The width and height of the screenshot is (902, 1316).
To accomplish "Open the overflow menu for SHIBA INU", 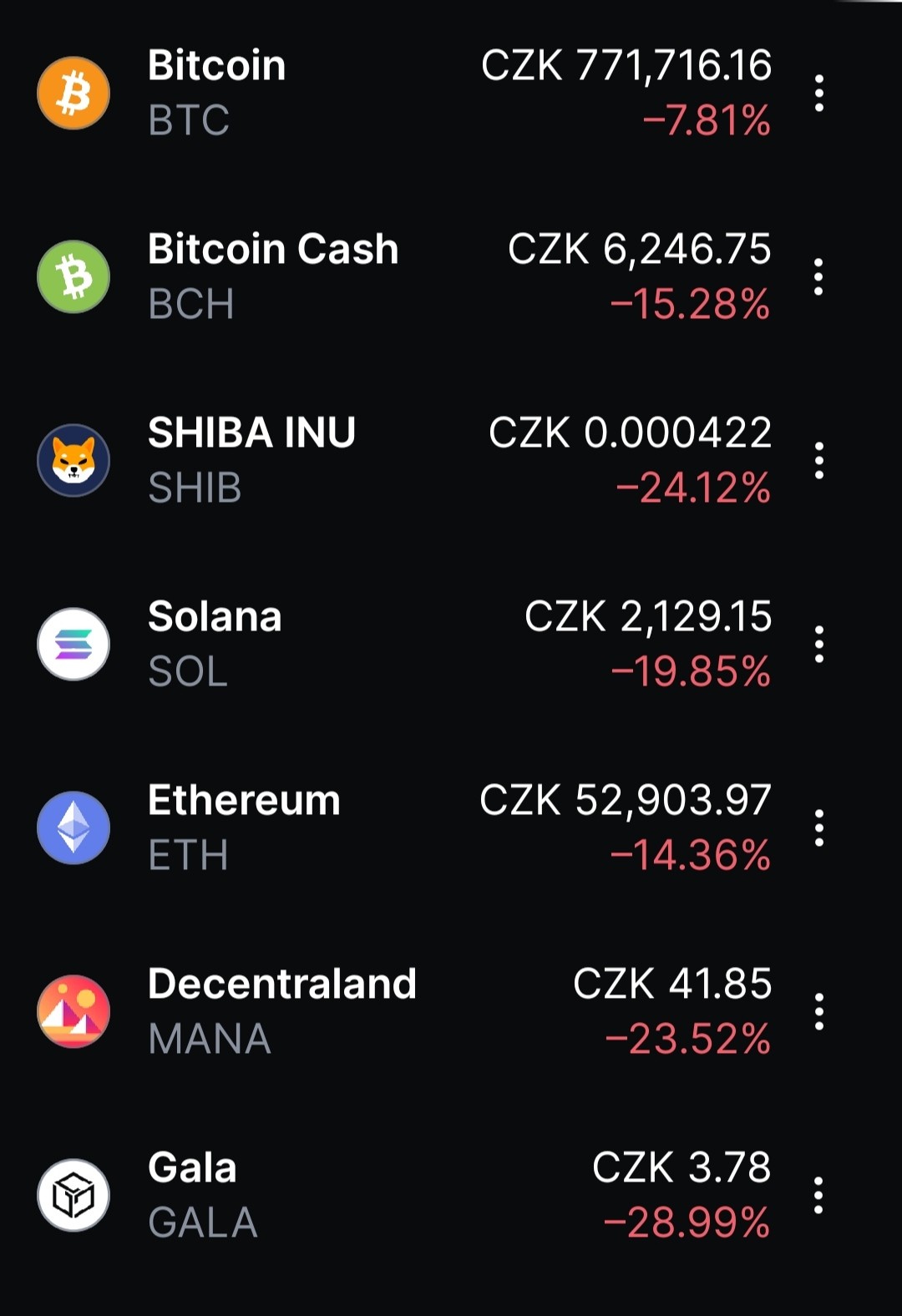I will coord(819,460).
